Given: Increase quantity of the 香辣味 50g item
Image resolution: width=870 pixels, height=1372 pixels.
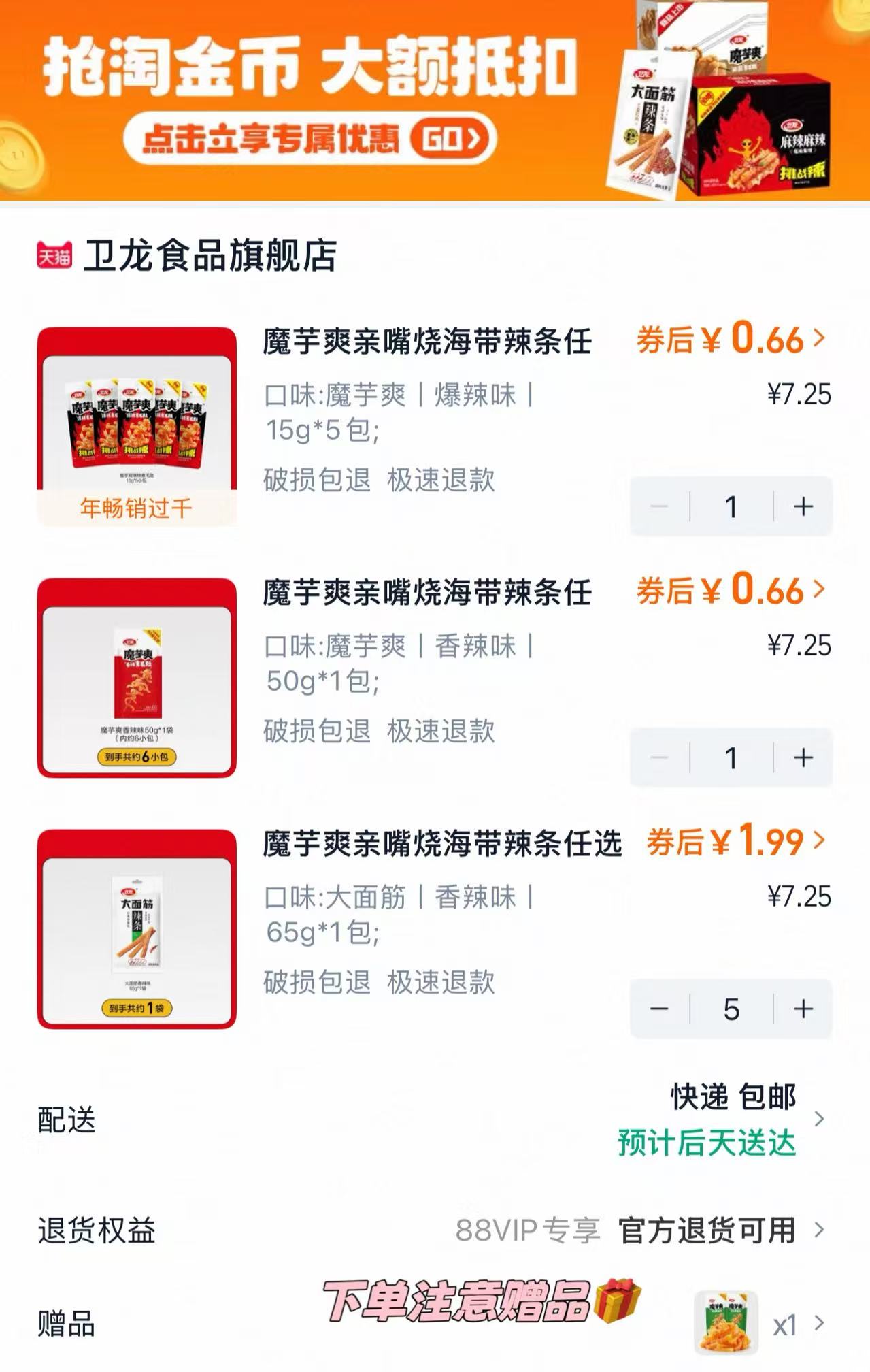Looking at the screenshot, I should pos(803,757).
